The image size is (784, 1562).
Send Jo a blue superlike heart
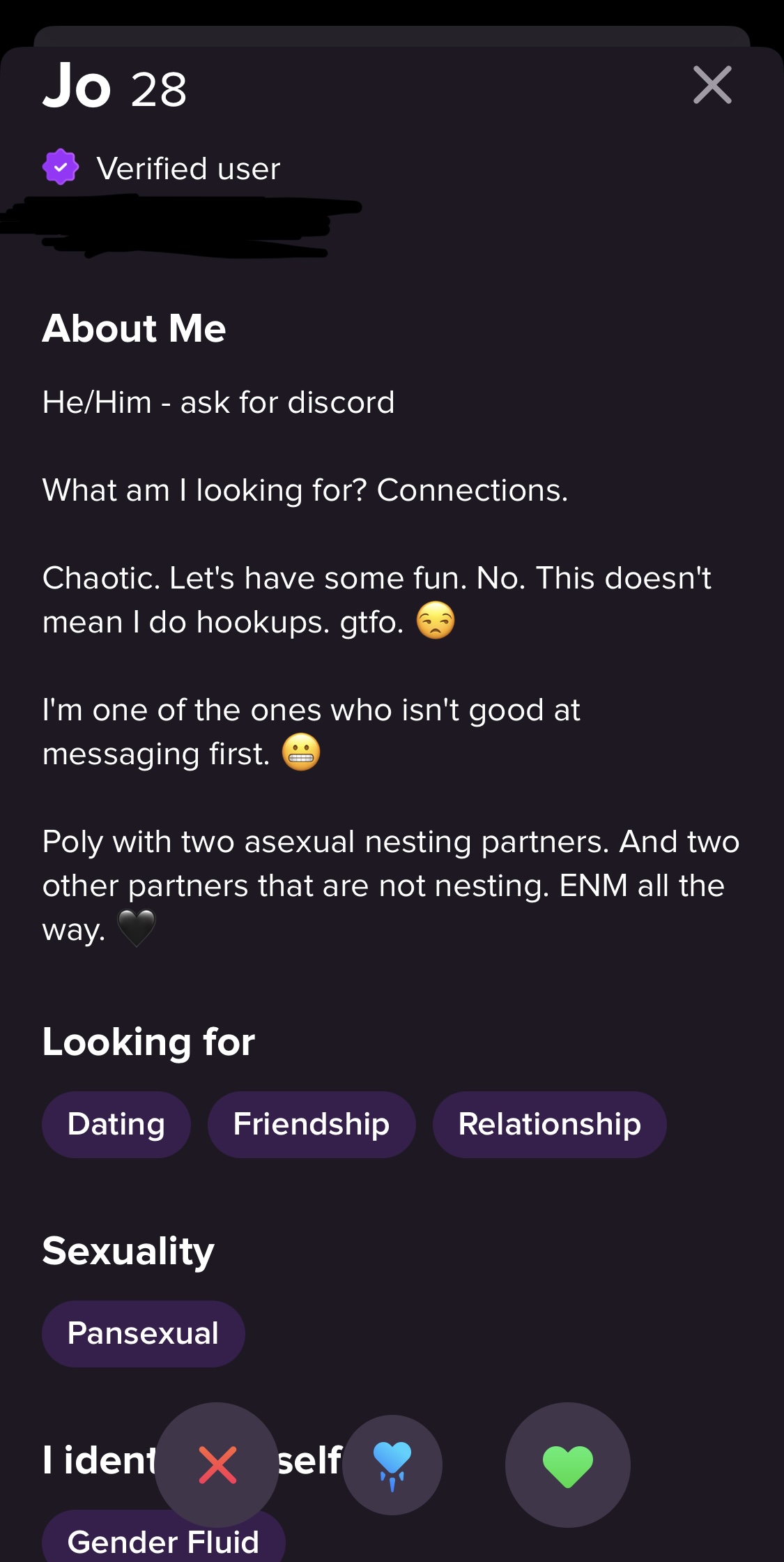[x=392, y=1465]
